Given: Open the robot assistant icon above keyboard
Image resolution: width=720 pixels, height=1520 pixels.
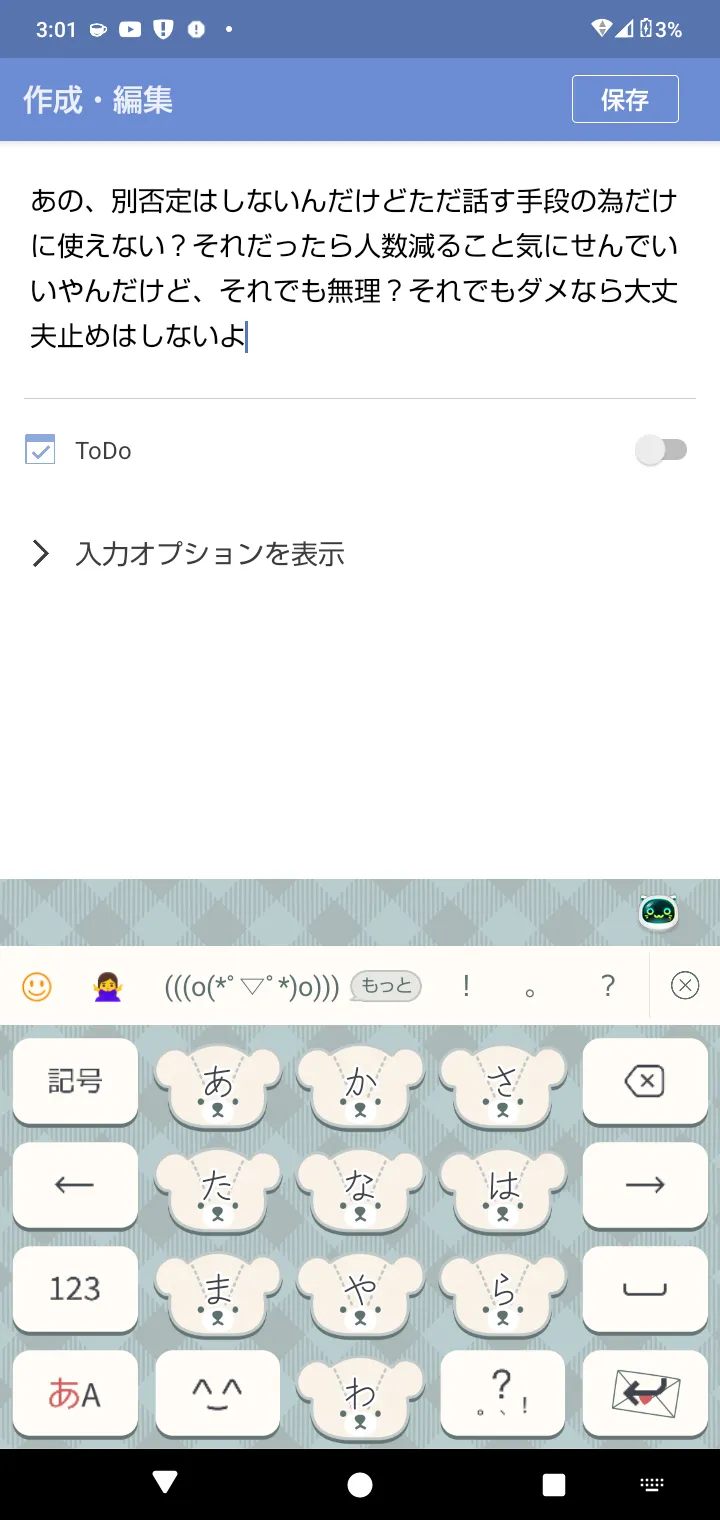Looking at the screenshot, I should click(x=659, y=912).
